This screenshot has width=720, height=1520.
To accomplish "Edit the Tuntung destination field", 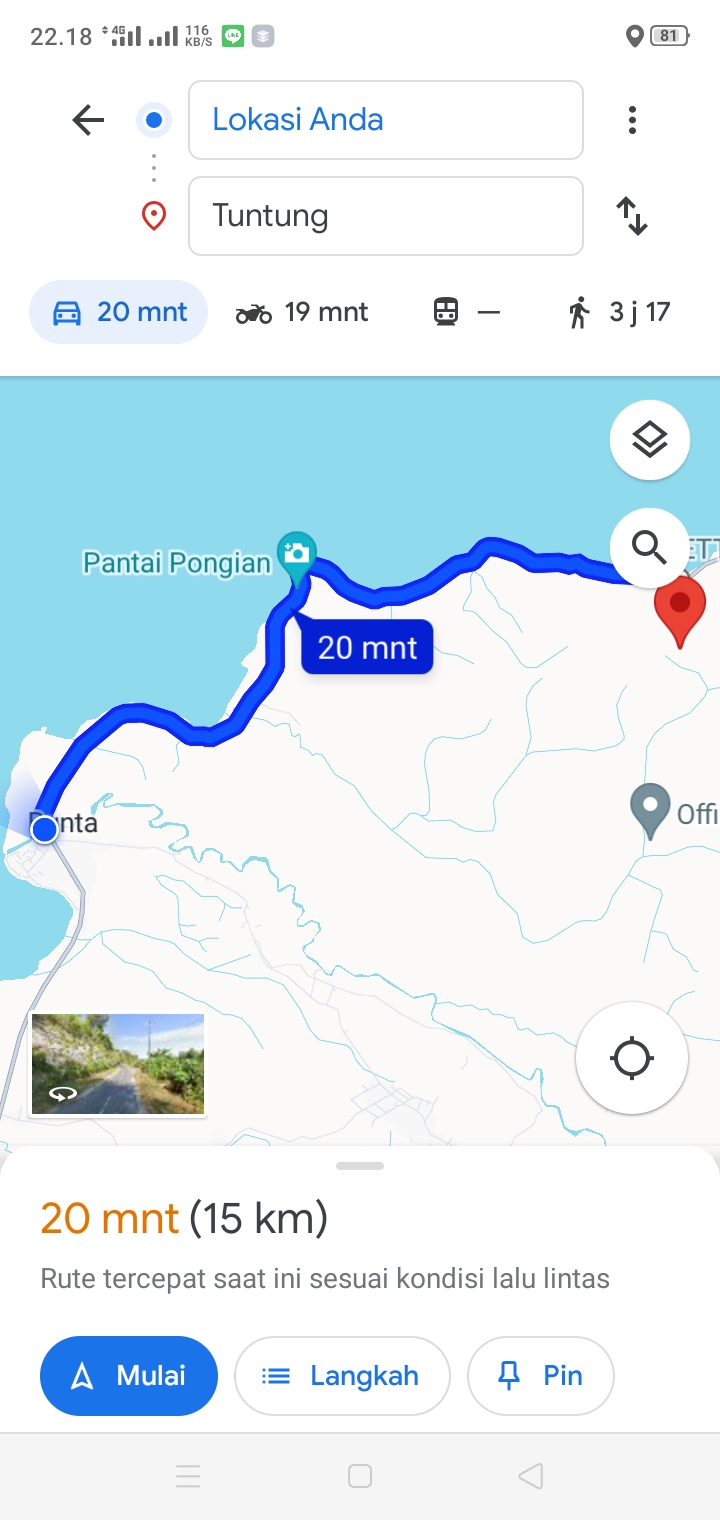I will 386,216.
